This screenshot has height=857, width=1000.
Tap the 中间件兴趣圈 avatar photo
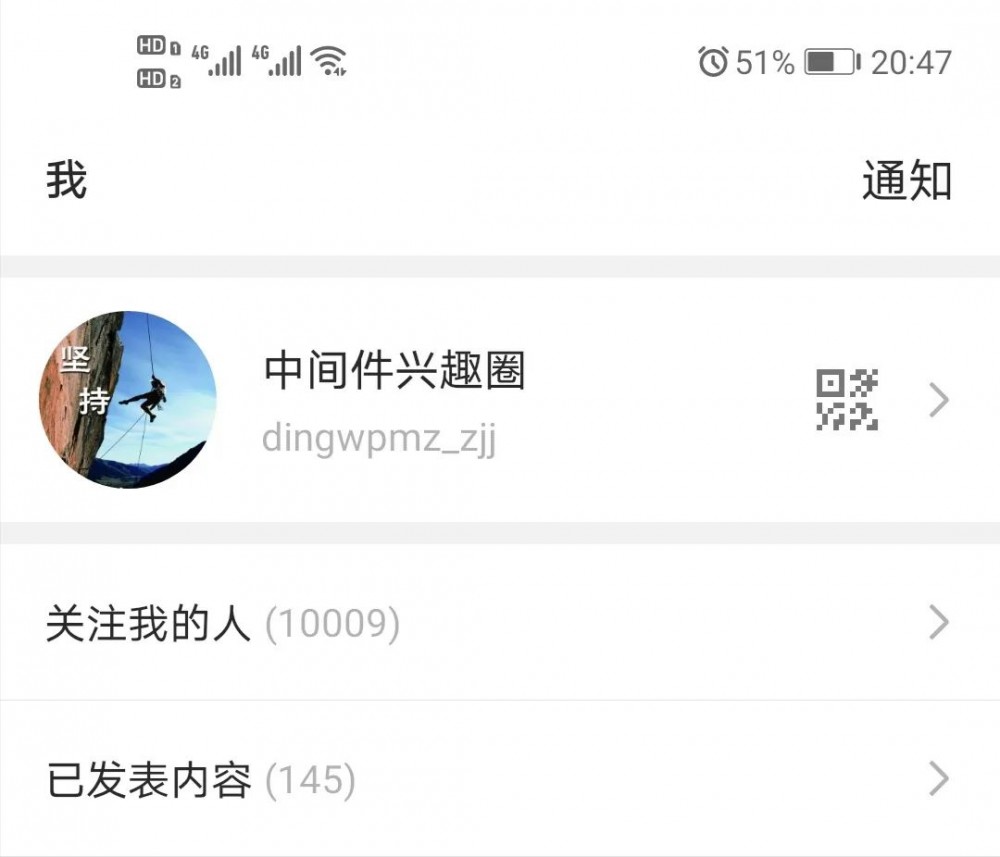[127, 400]
